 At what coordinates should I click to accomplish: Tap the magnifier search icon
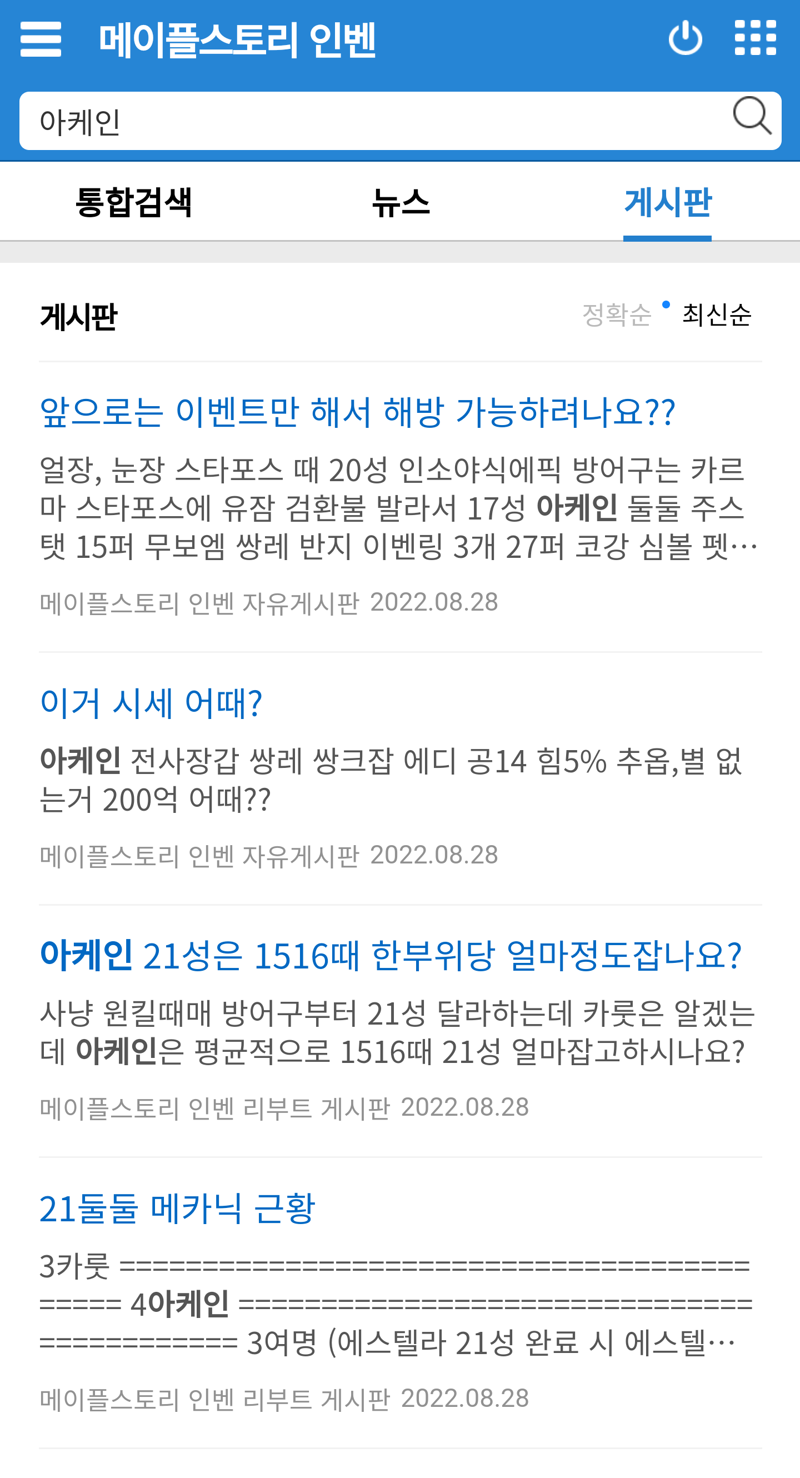(752, 117)
